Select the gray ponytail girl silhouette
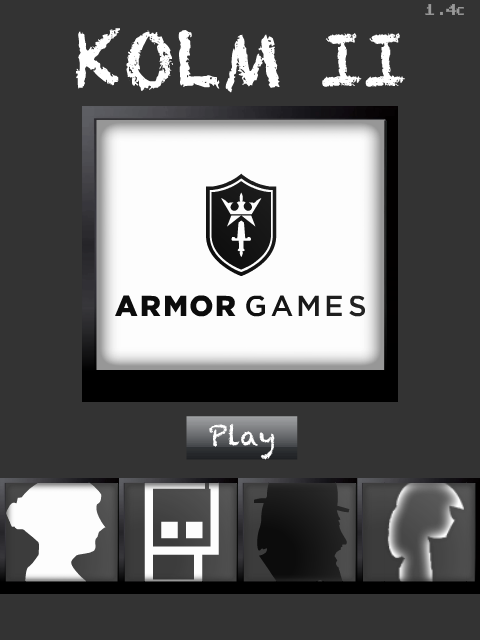This screenshot has height=640, width=480. click(419, 531)
